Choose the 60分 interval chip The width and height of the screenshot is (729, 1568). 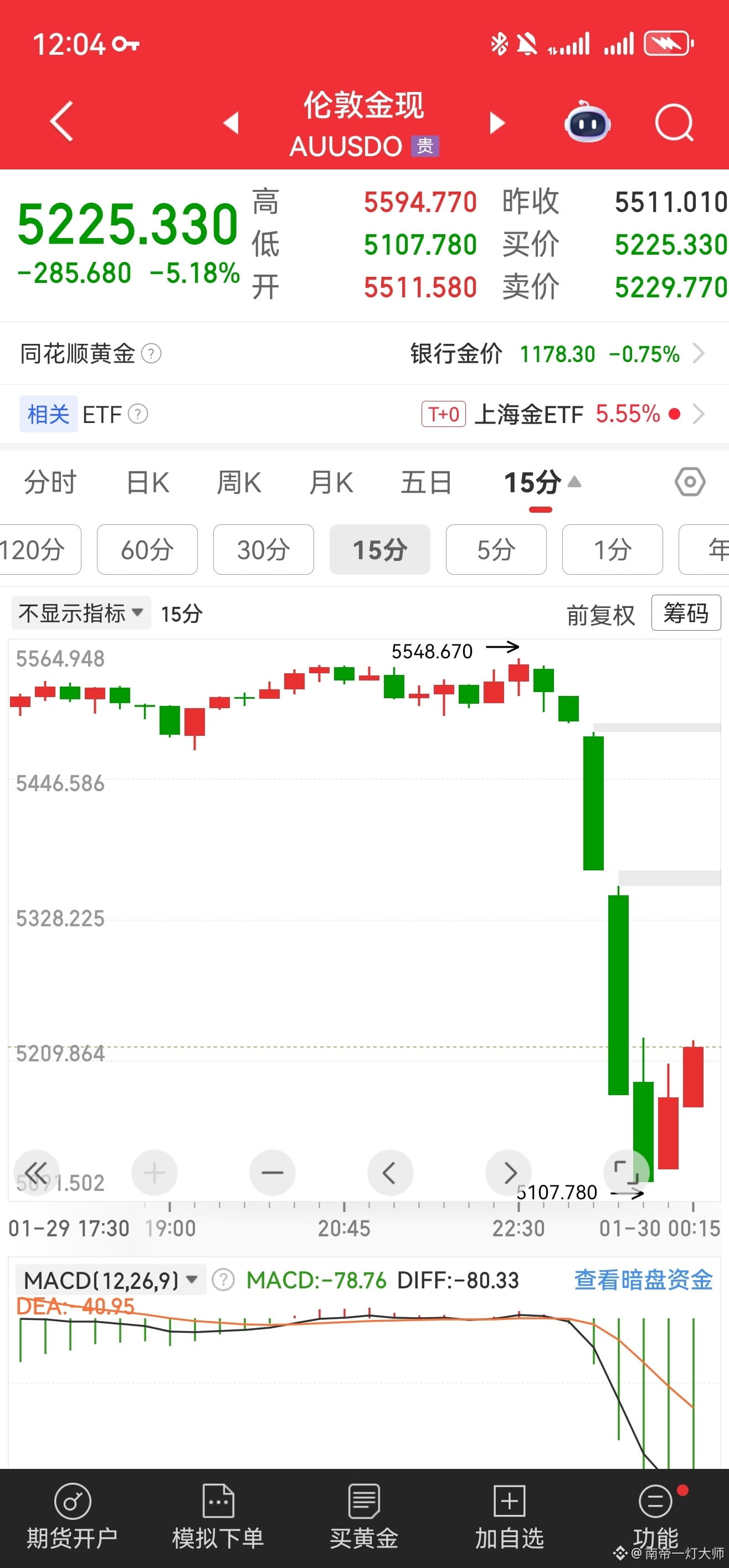point(147,550)
